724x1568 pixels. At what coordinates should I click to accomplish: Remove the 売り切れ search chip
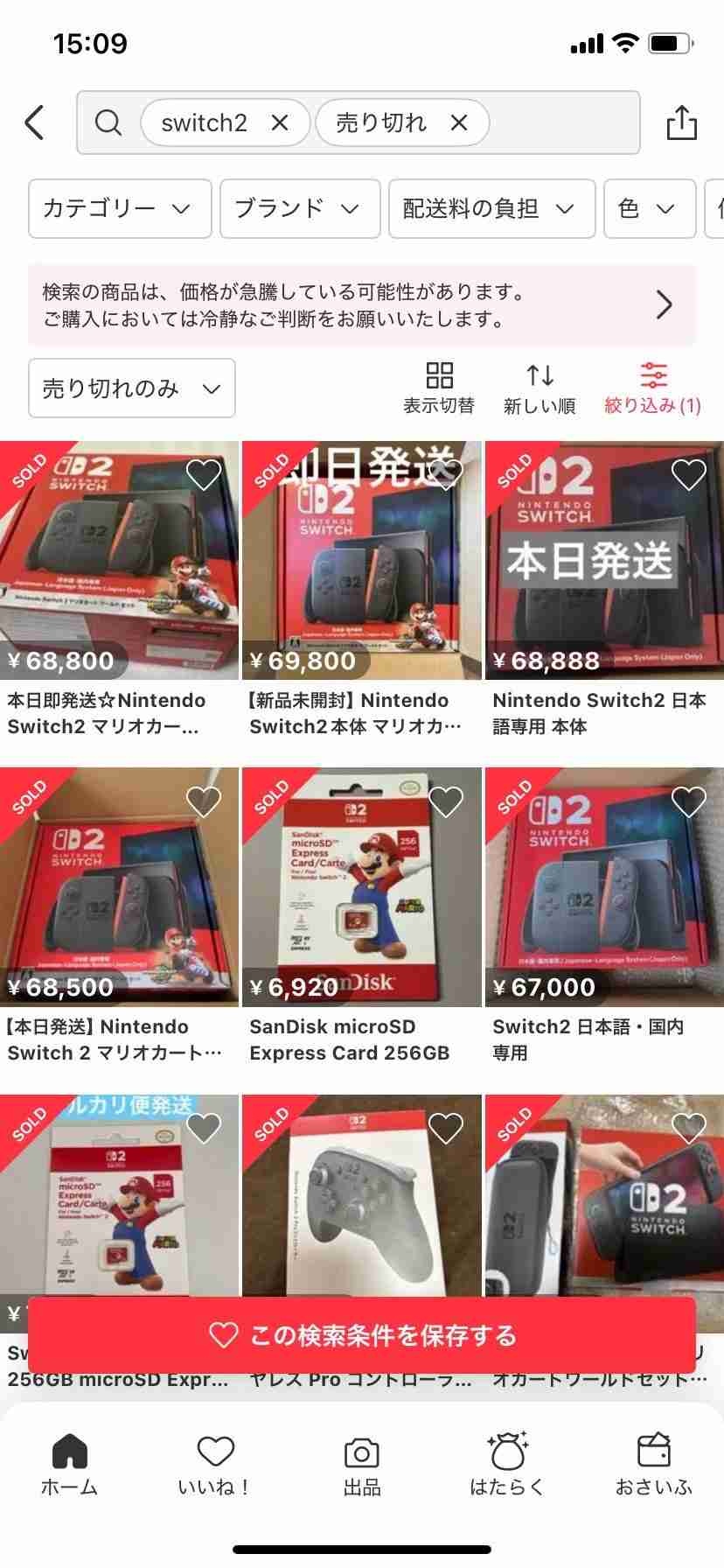(x=459, y=122)
